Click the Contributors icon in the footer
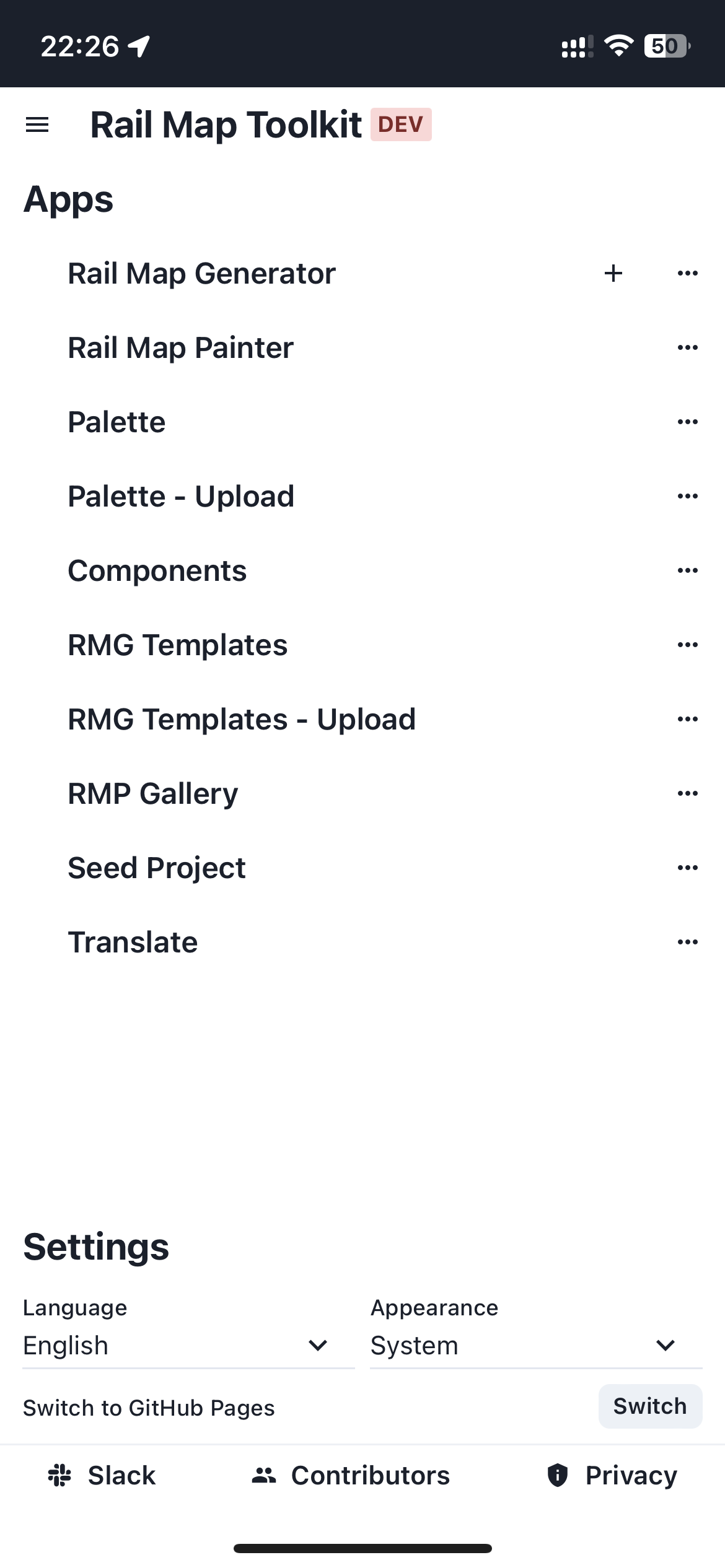 264,1476
